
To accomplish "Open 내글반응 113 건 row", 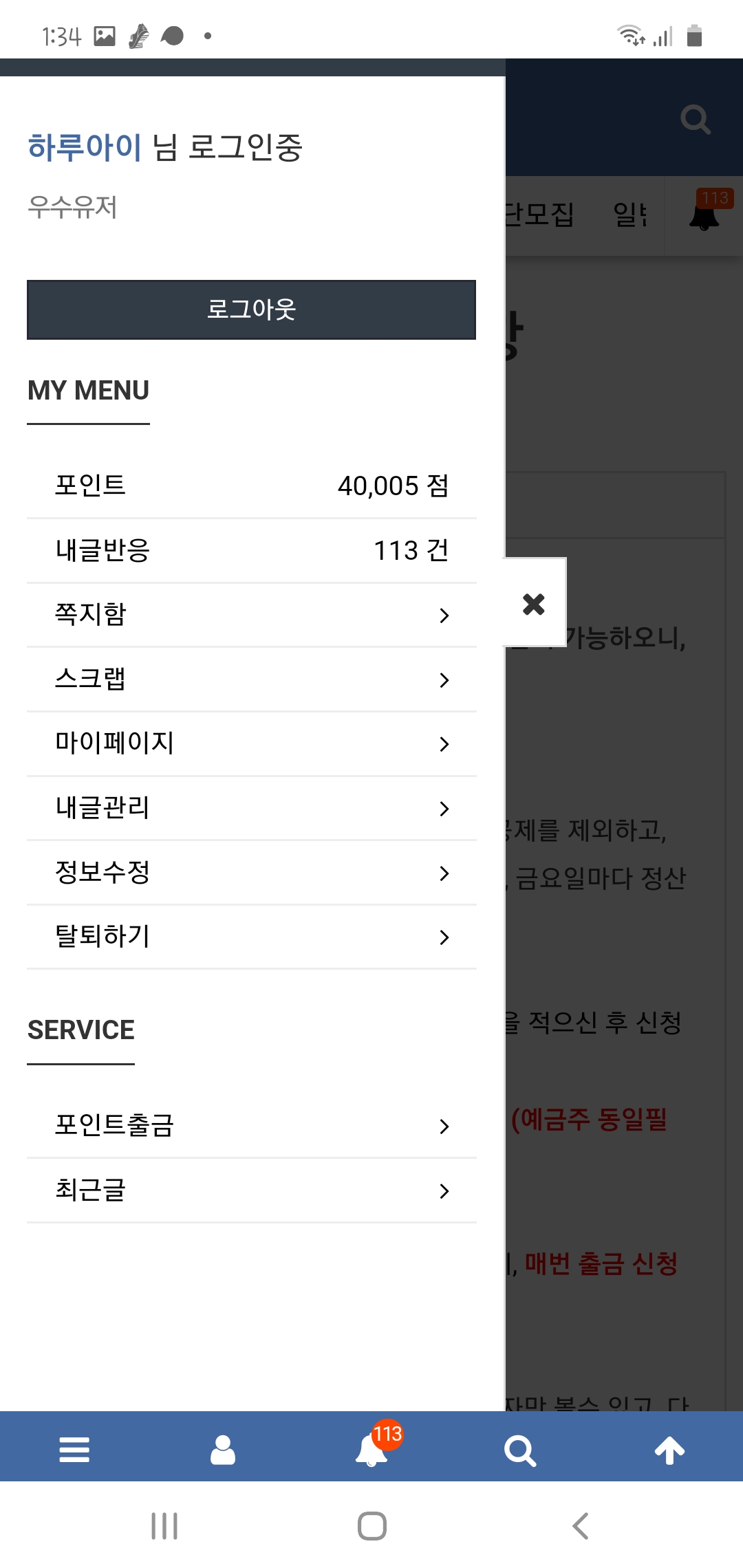I will pyautogui.click(x=251, y=550).
